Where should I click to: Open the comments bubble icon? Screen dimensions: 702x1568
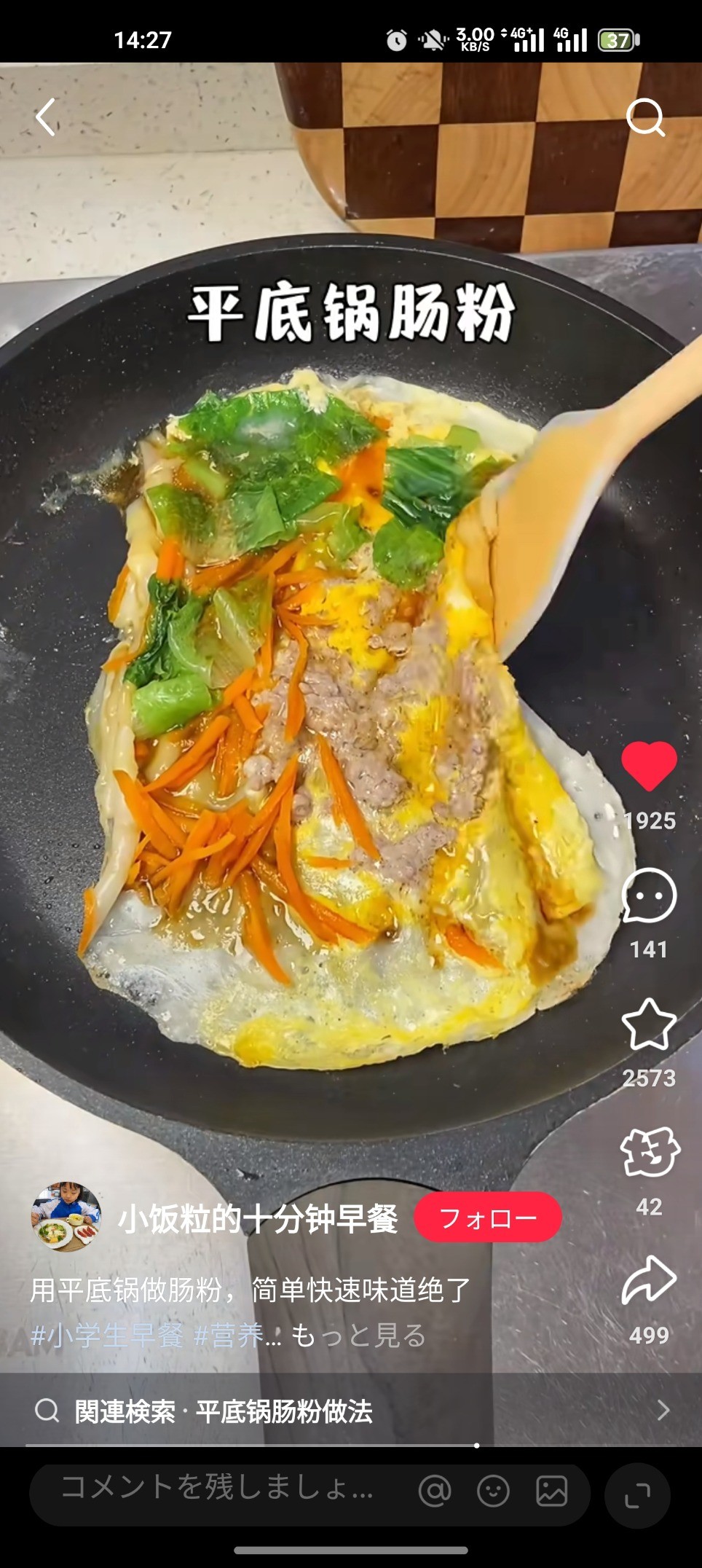coord(649,895)
